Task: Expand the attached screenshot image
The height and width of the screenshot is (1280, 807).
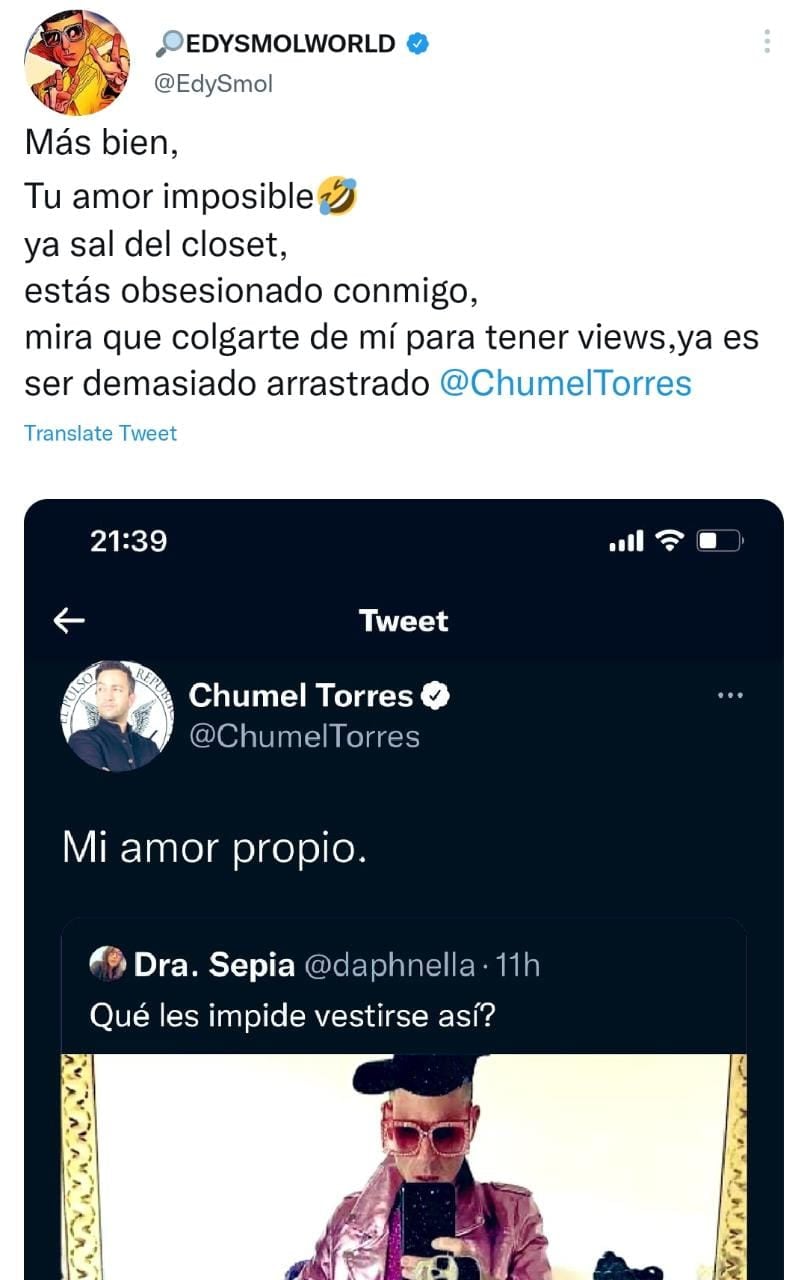Action: [x=403, y=888]
